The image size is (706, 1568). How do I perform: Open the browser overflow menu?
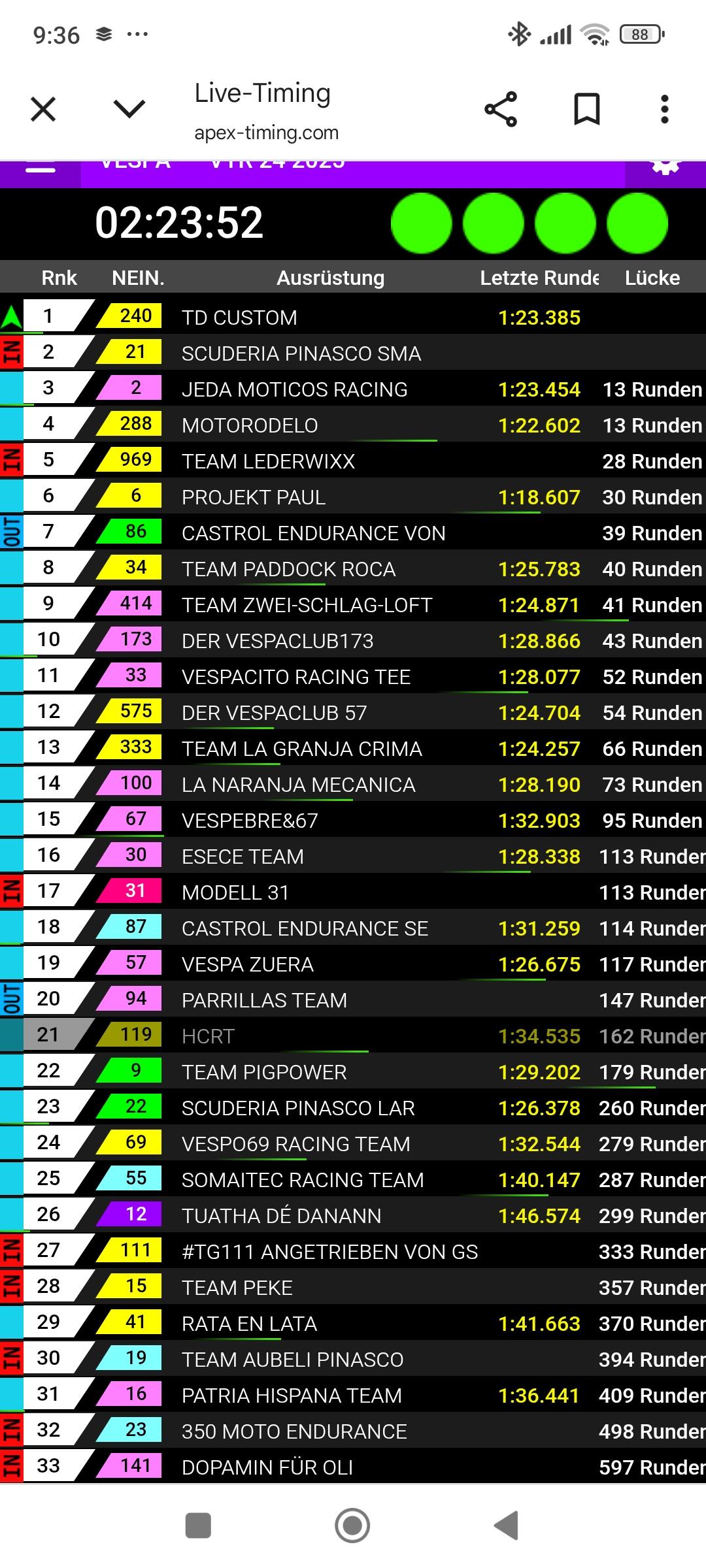pos(665,109)
